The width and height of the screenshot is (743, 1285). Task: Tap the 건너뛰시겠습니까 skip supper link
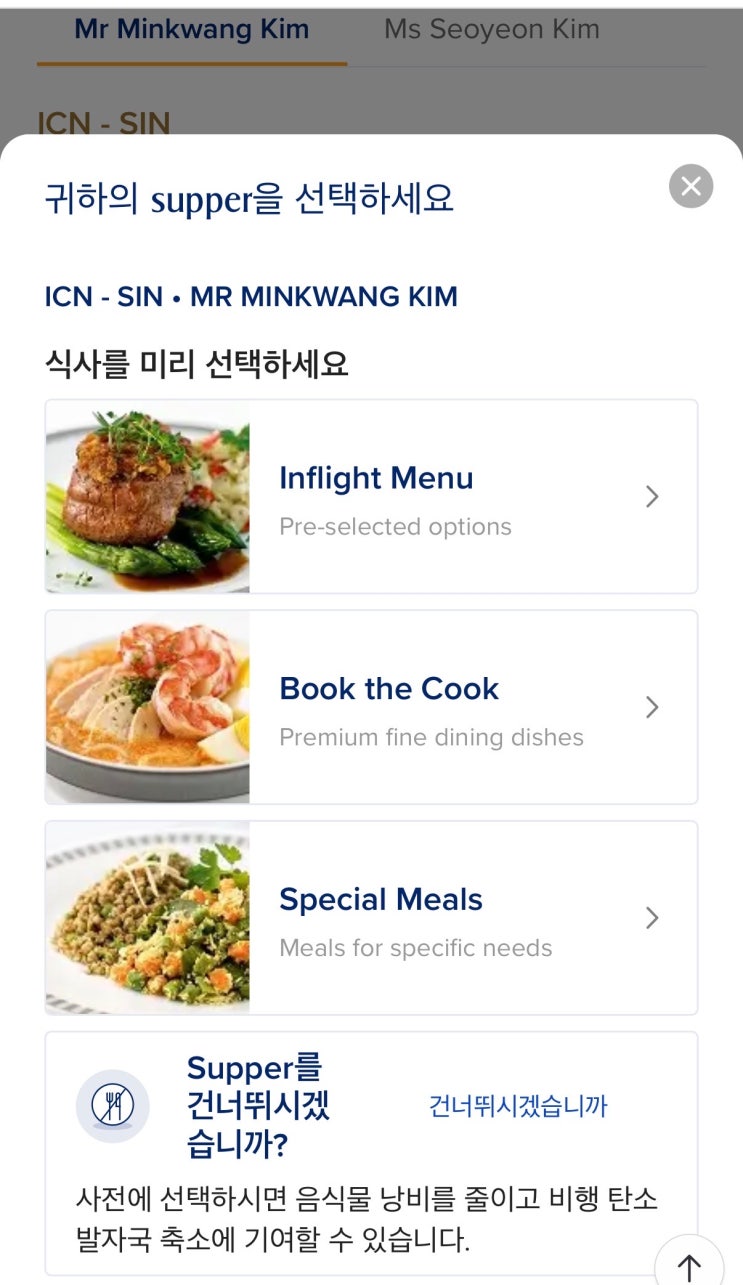pyautogui.click(x=518, y=1106)
